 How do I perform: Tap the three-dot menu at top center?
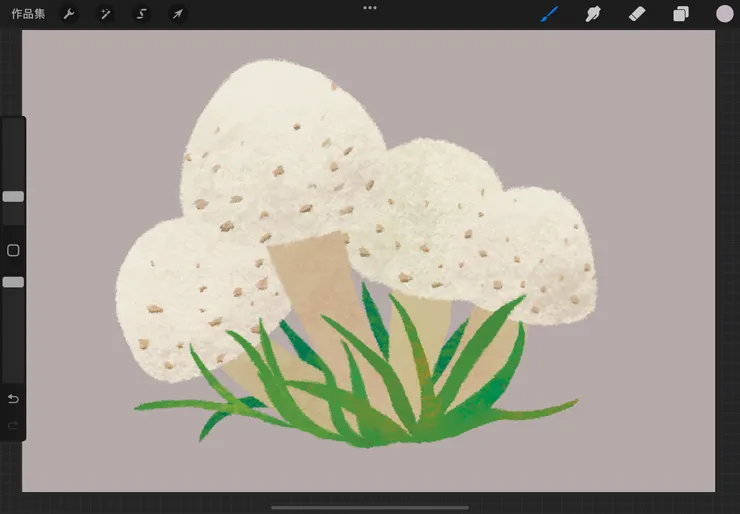click(x=370, y=8)
